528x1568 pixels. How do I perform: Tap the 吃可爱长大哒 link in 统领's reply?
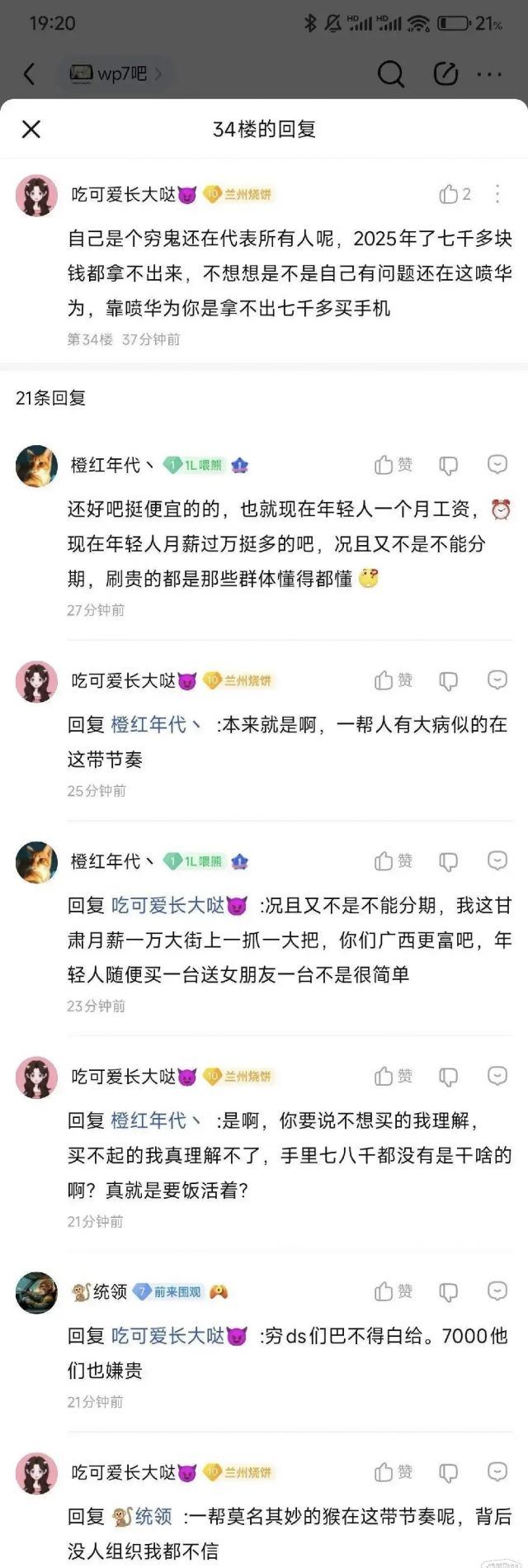pos(178,1335)
